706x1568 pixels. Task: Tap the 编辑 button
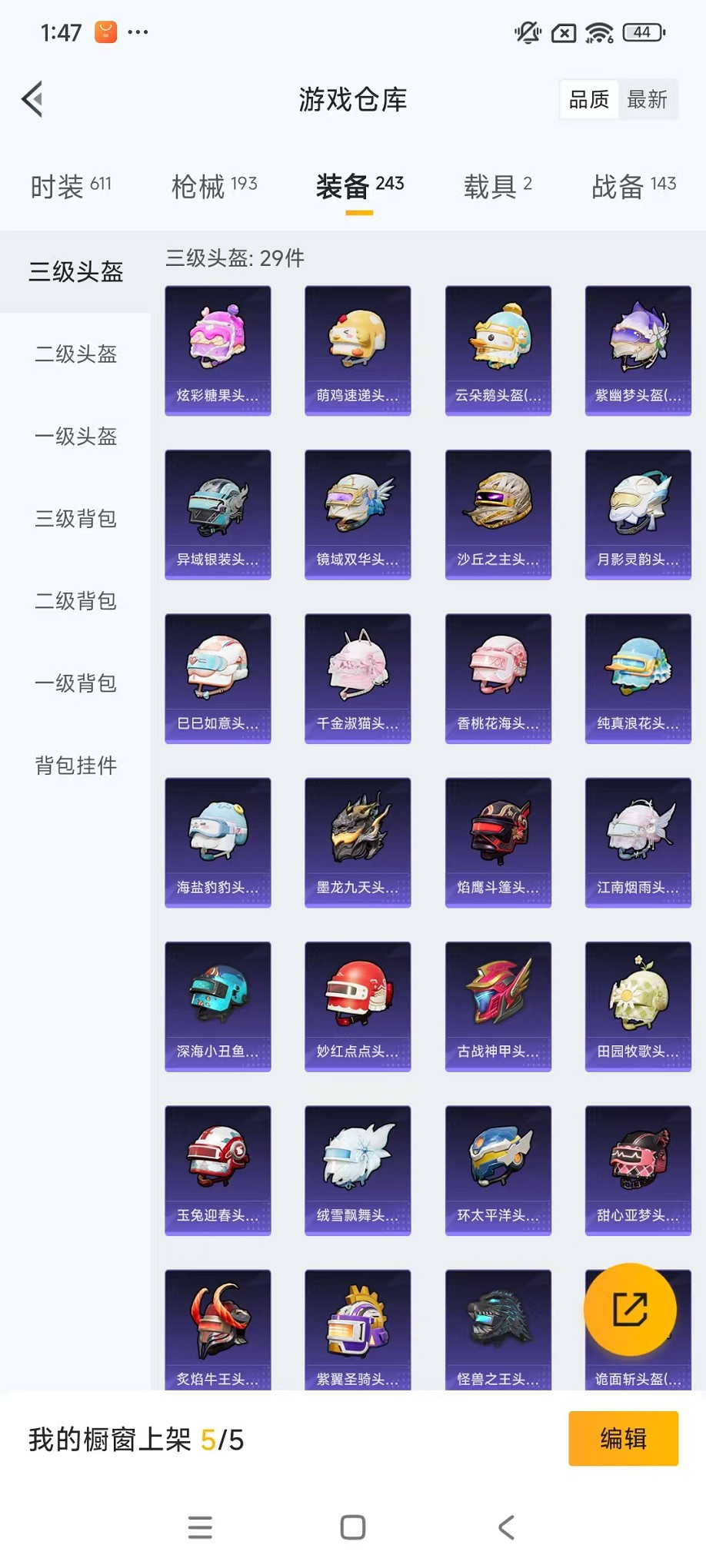click(623, 1438)
